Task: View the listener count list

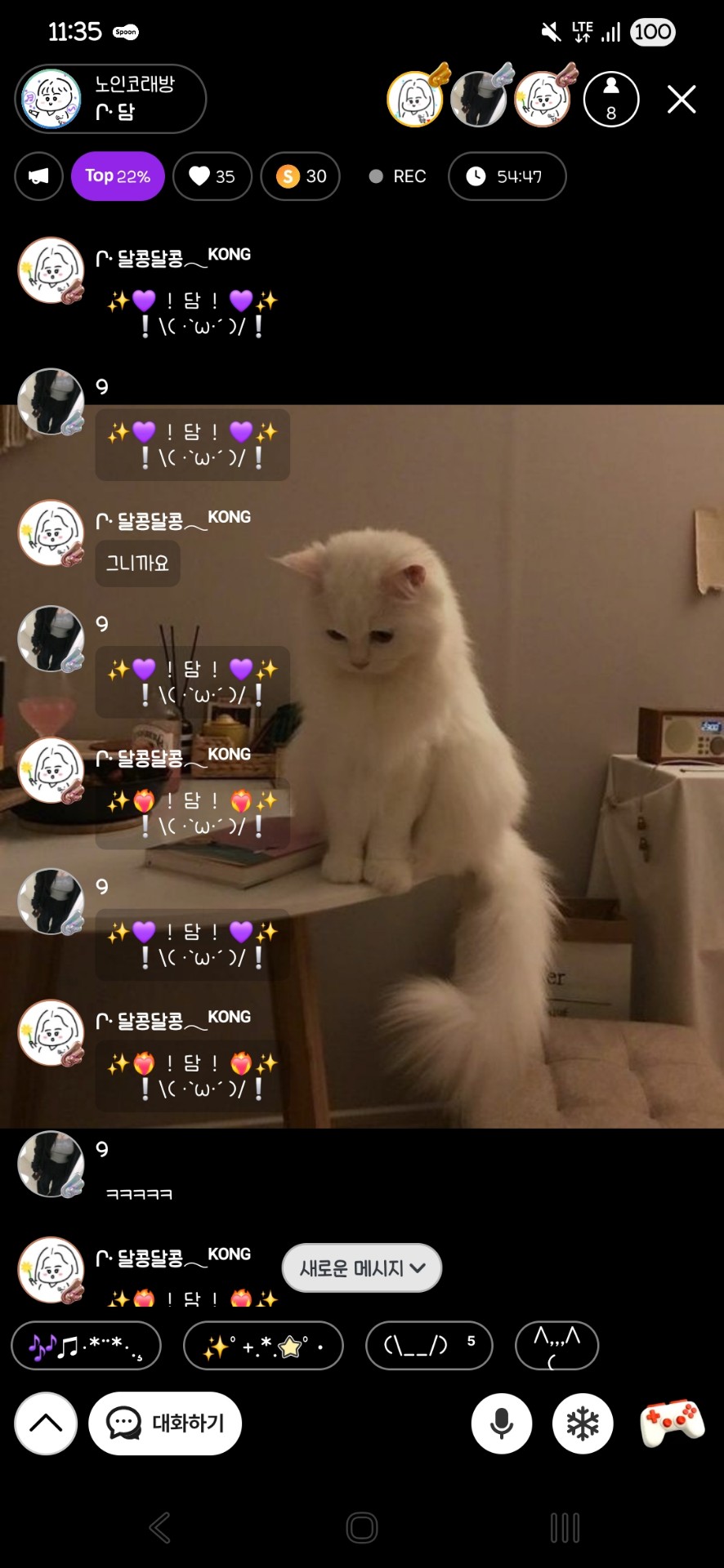Action: [610, 100]
